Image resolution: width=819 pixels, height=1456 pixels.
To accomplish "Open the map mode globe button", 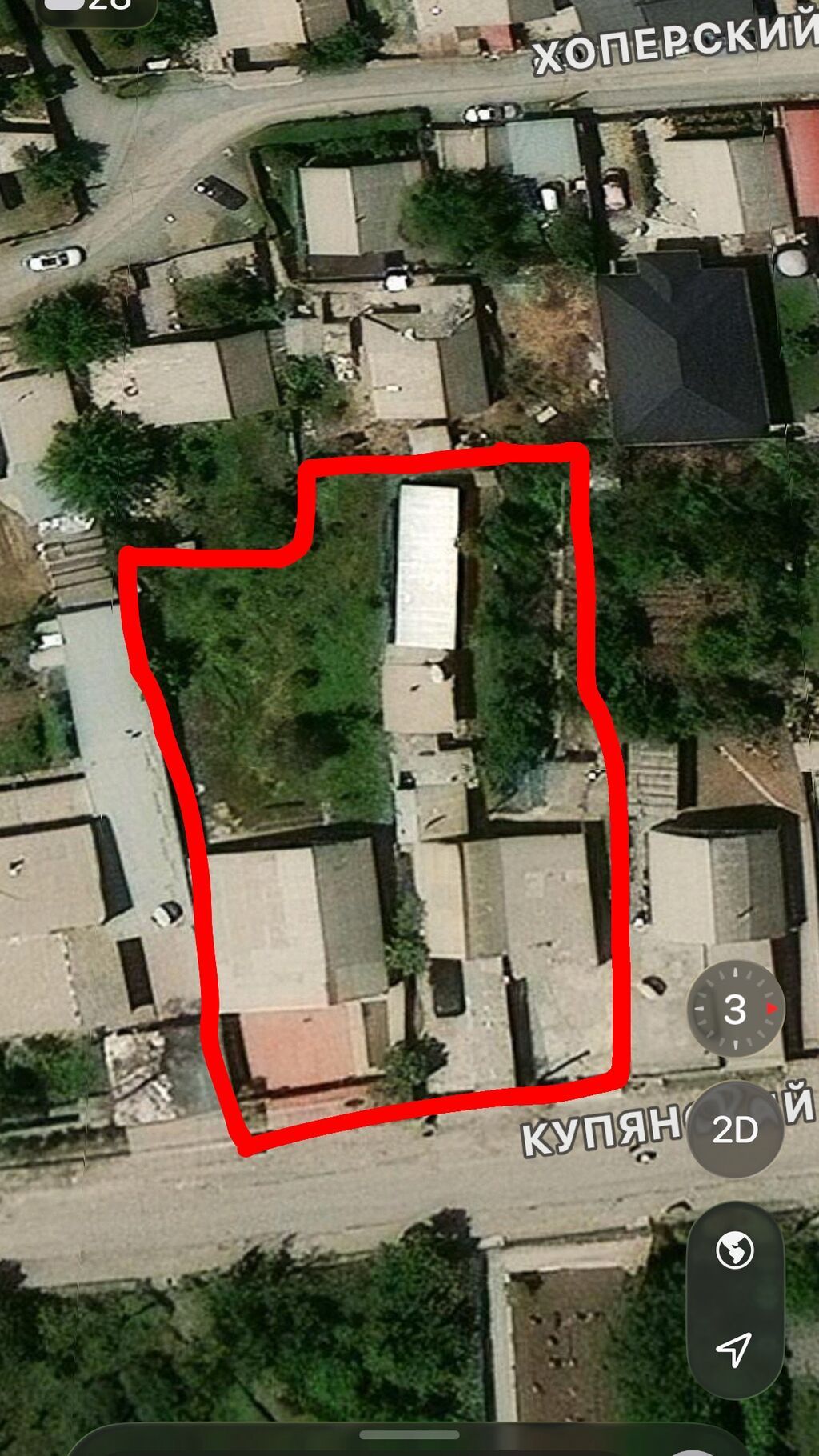I will click(x=735, y=1250).
